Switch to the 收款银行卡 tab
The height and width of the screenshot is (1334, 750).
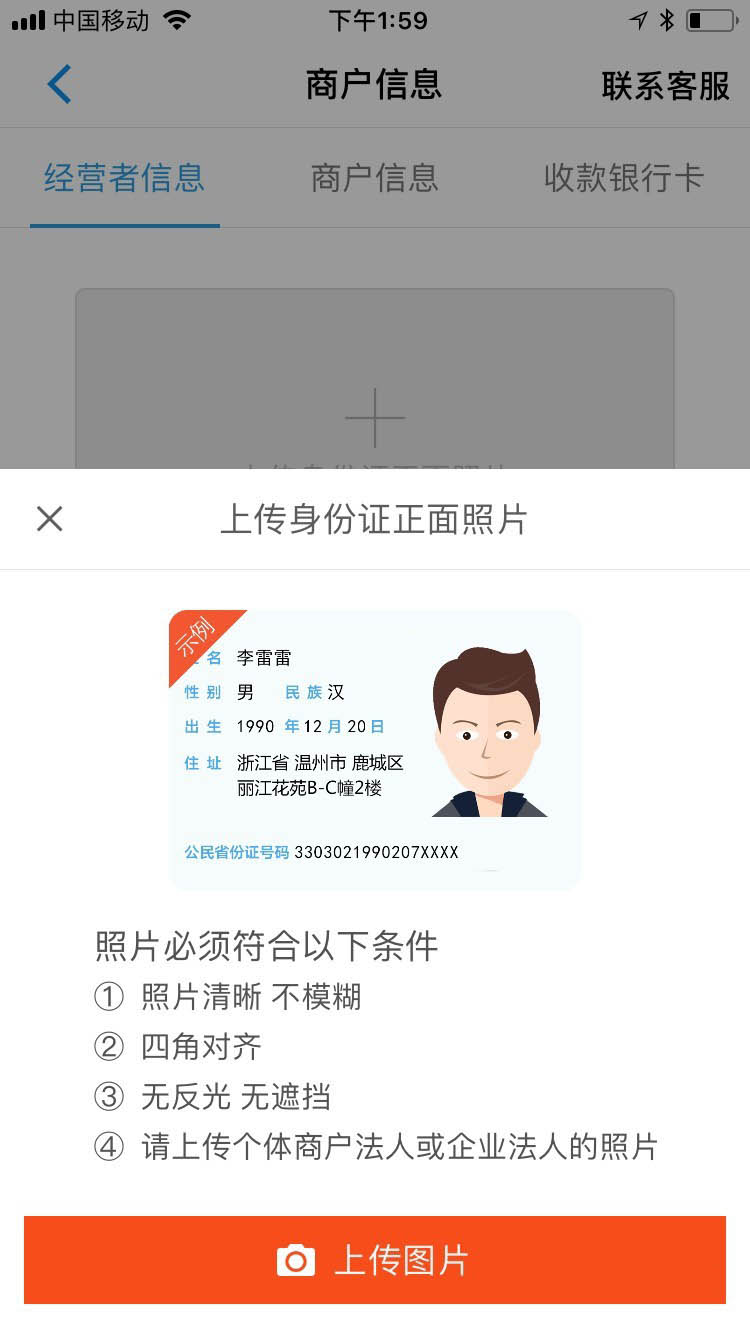pos(624,178)
